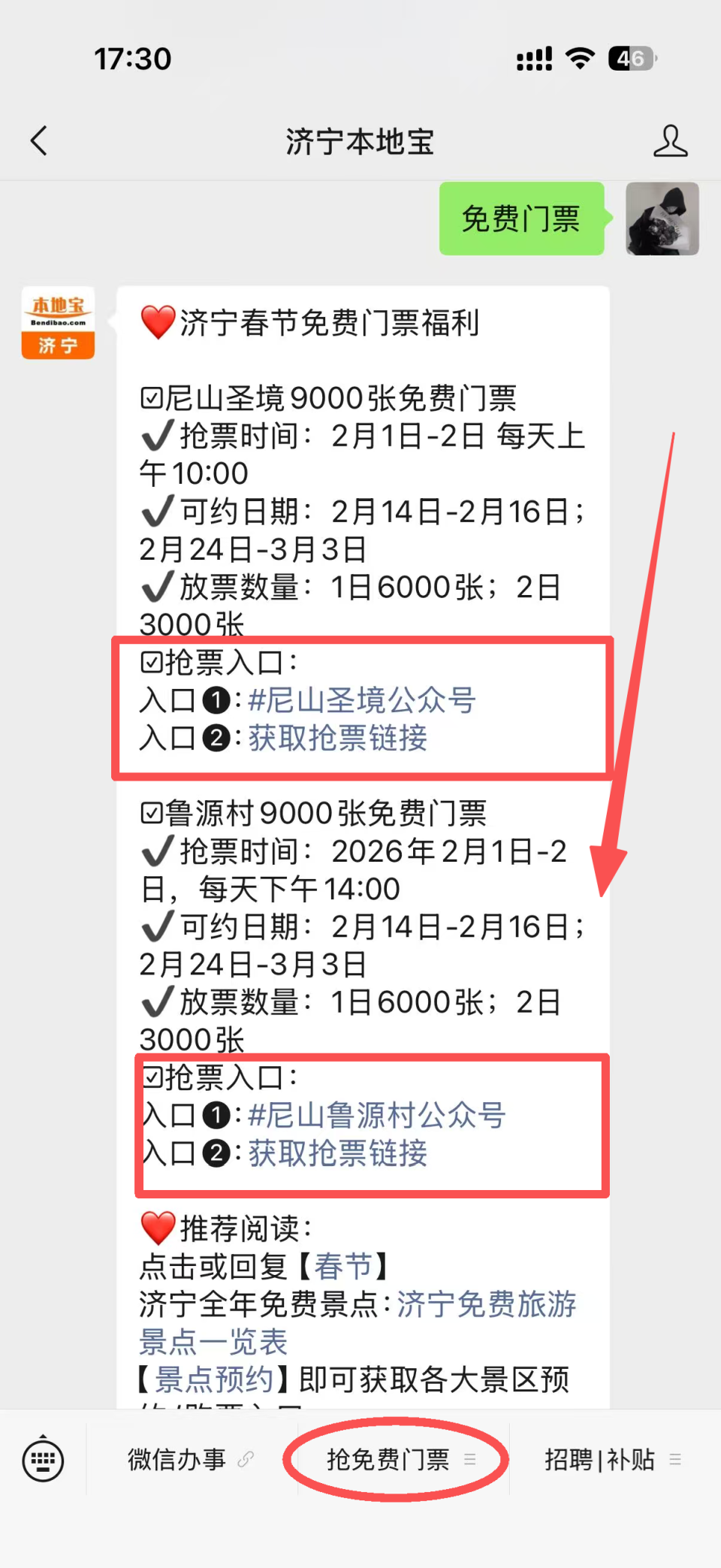721x1568 pixels.
Task: Expand the menu beside 抢免费门票
Action: [x=471, y=1459]
